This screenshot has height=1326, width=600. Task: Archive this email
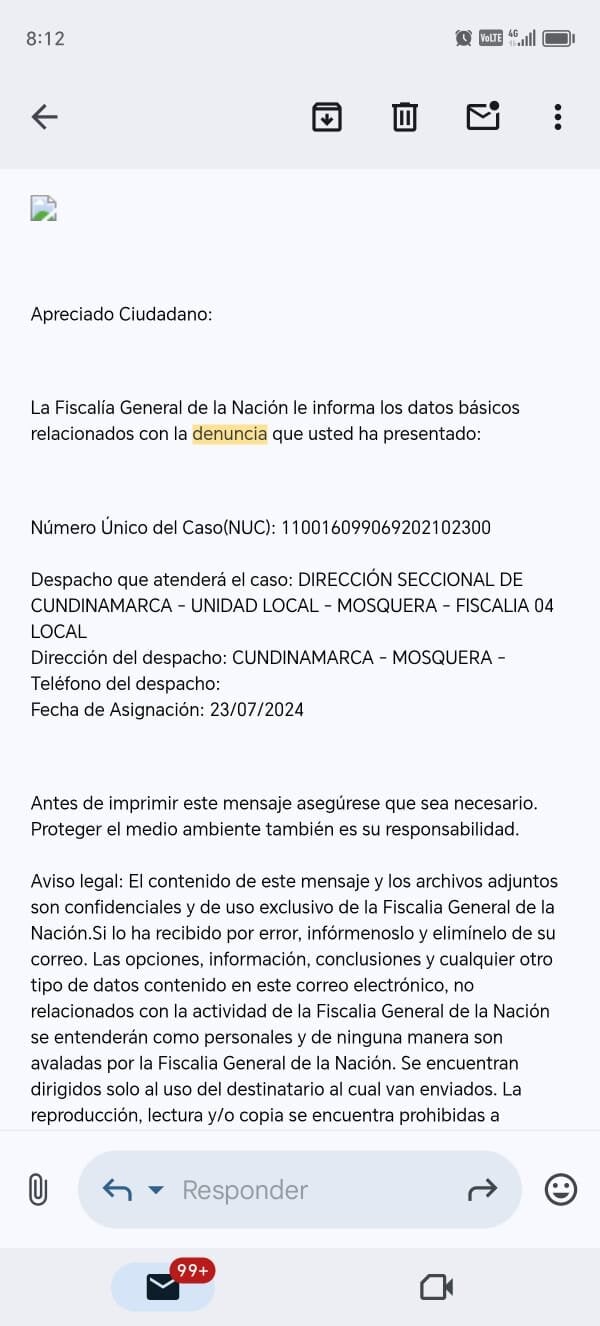point(327,117)
